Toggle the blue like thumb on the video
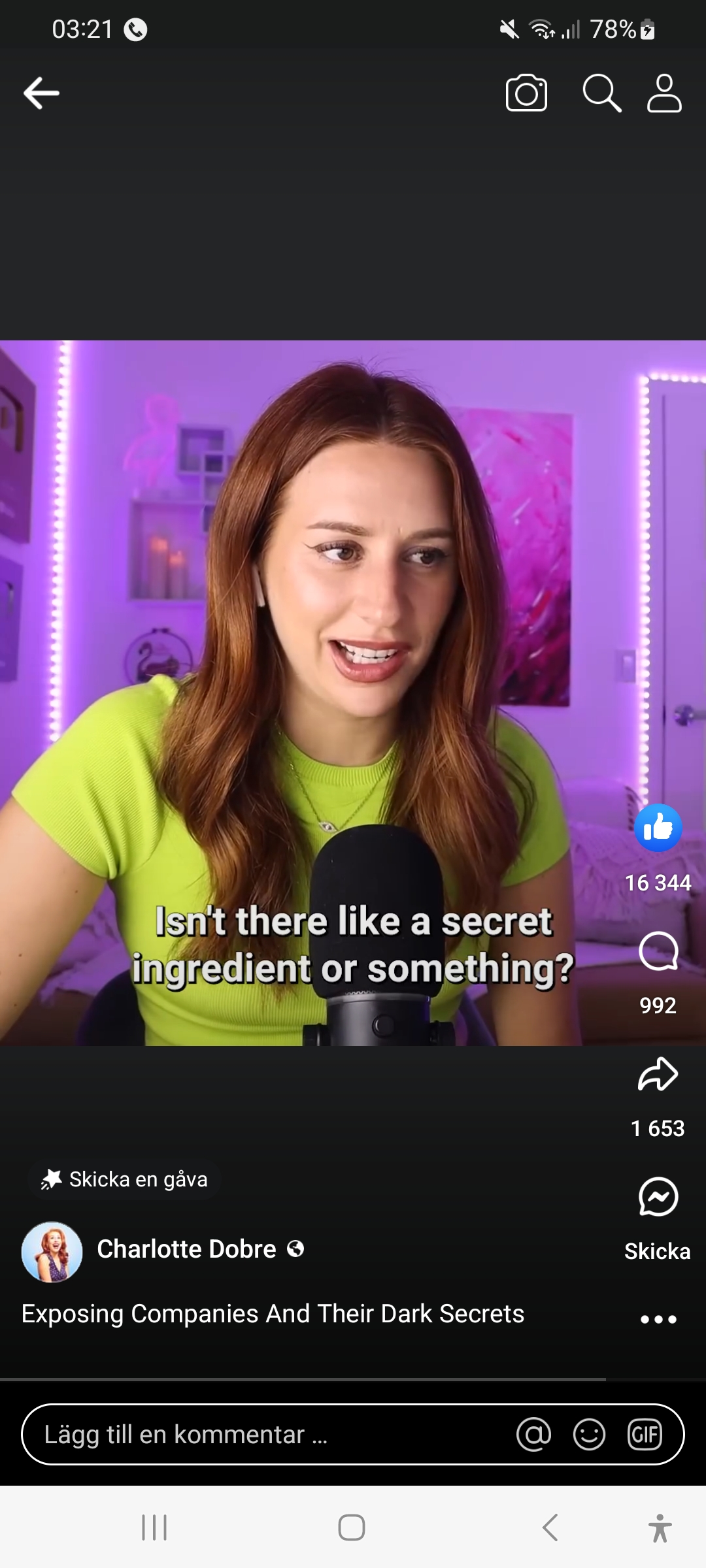 (658, 828)
